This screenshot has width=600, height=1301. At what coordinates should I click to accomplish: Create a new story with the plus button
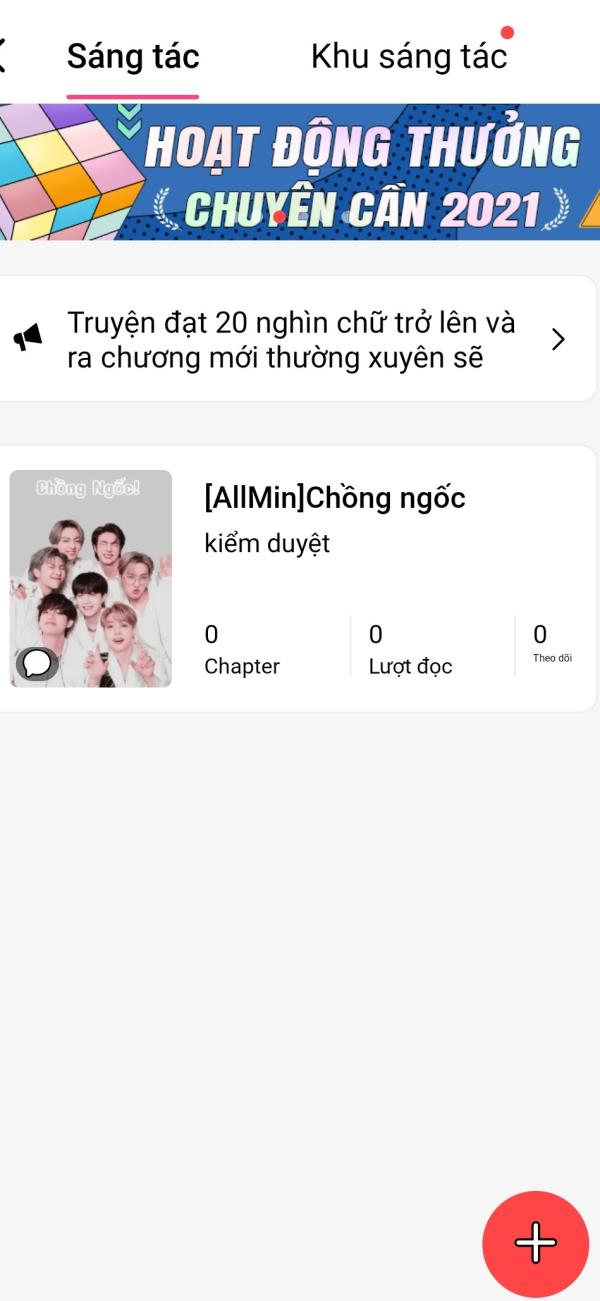[x=535, y=1243]
